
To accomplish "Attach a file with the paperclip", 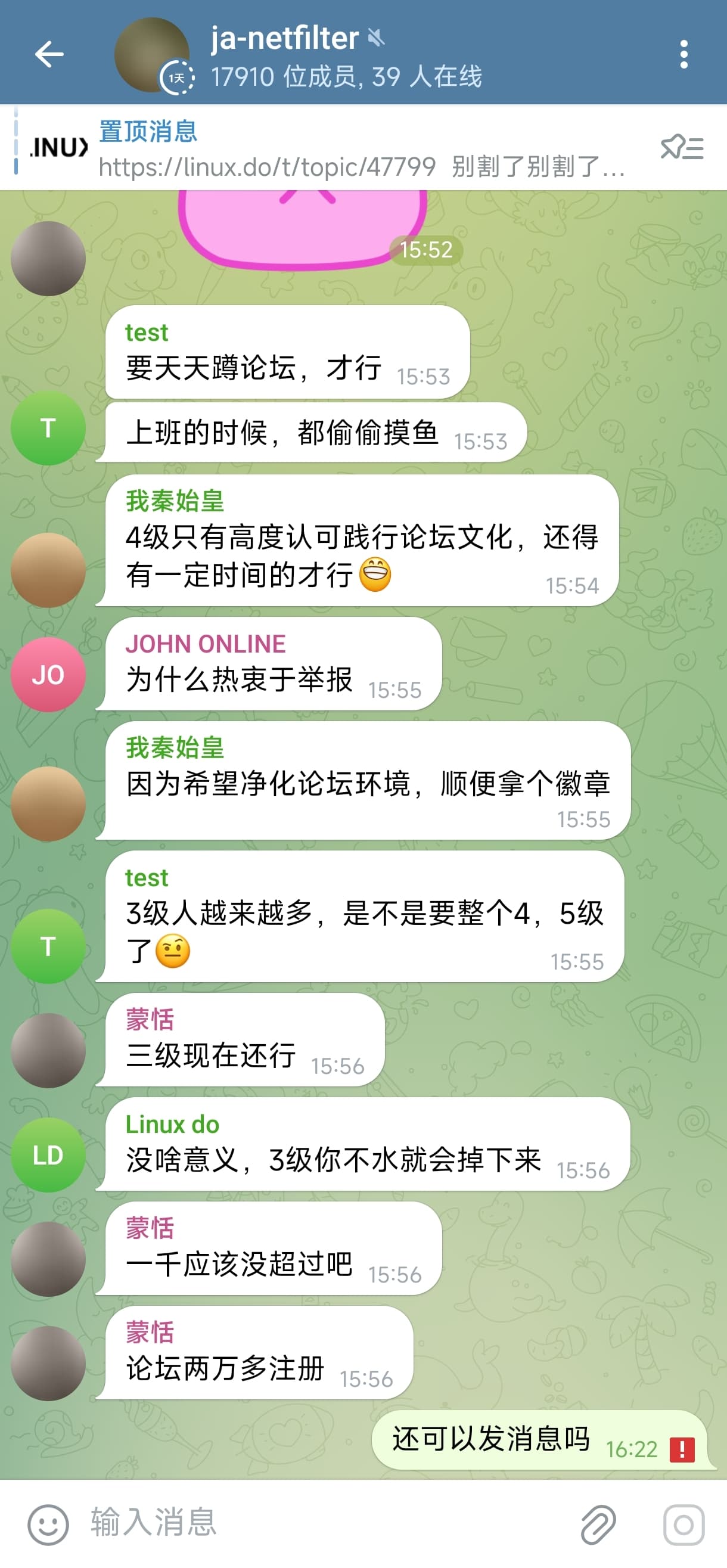I will 598,1524.
